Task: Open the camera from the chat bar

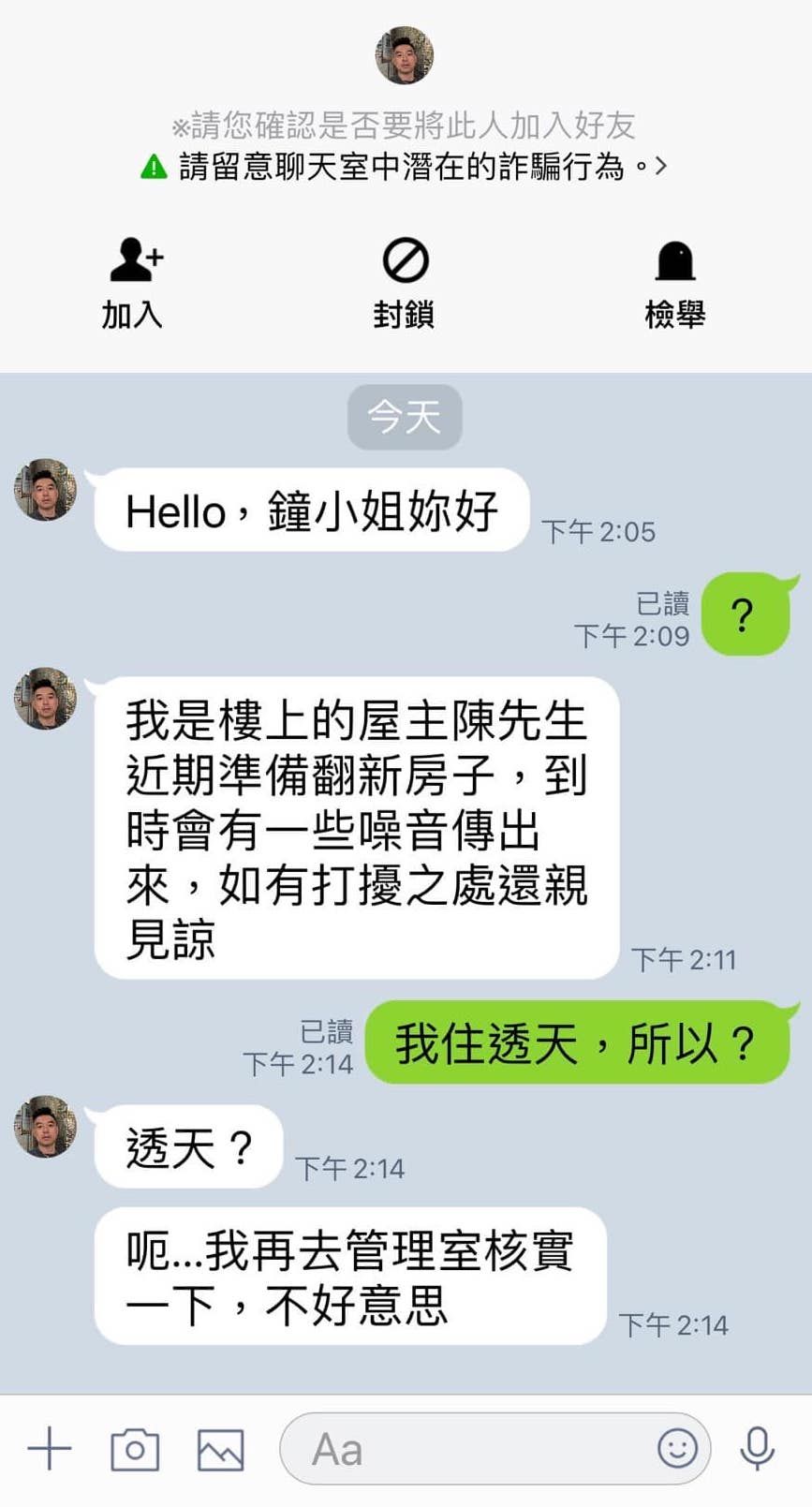Action: pyautogui.click(x=135, y=1449)
